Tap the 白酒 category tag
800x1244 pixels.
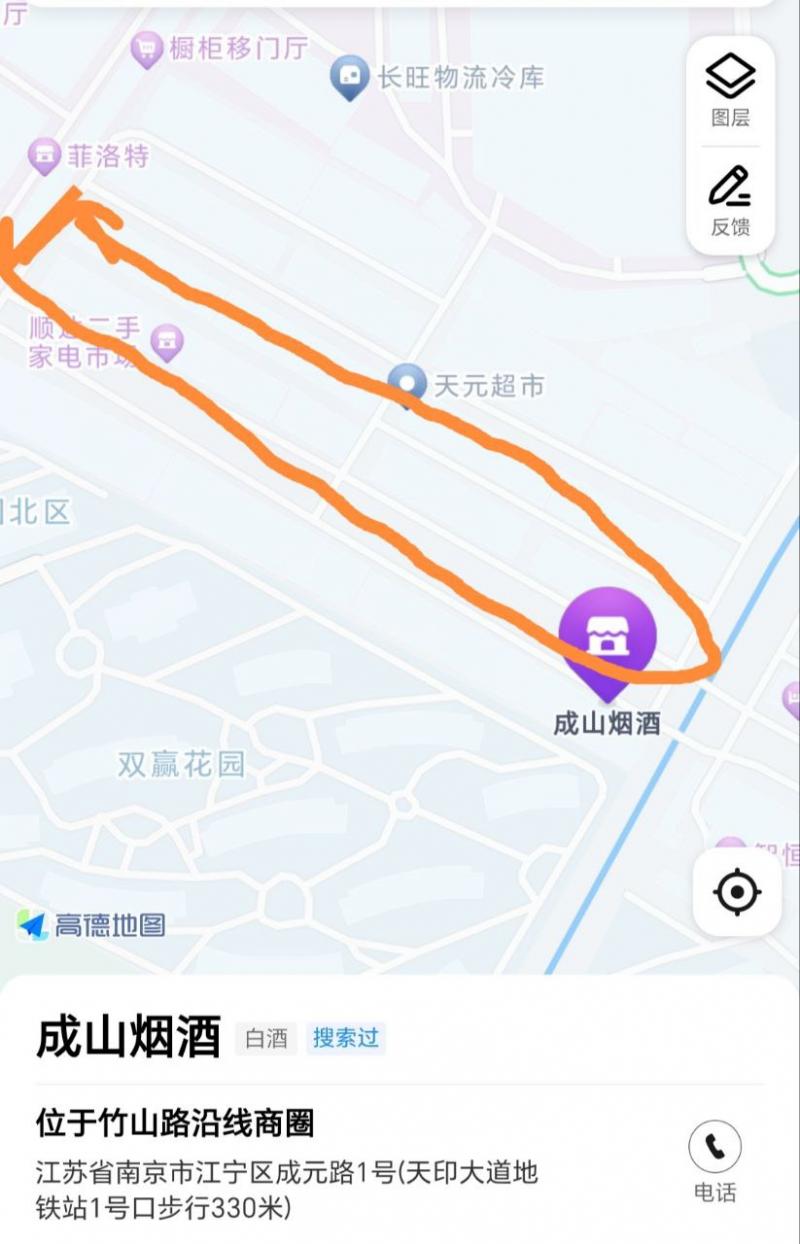[x=264, y=1040]
